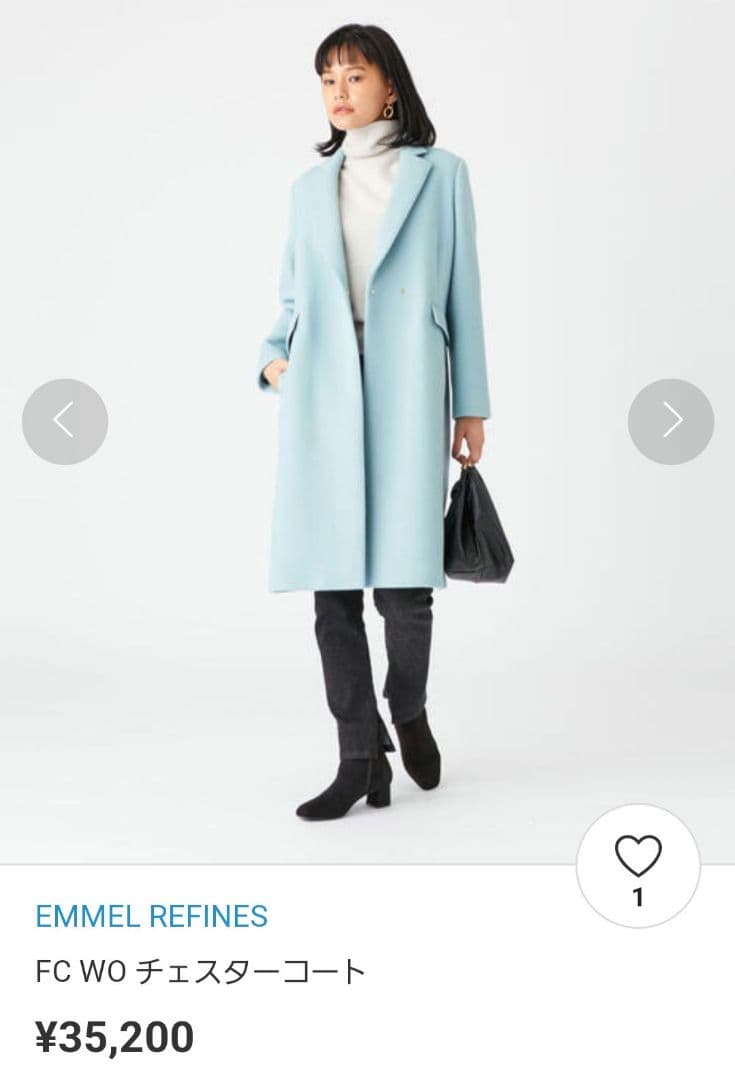The image size is (735, 1080).
Task: Expand more photos with the right chevron
Action: click(668, 420)
